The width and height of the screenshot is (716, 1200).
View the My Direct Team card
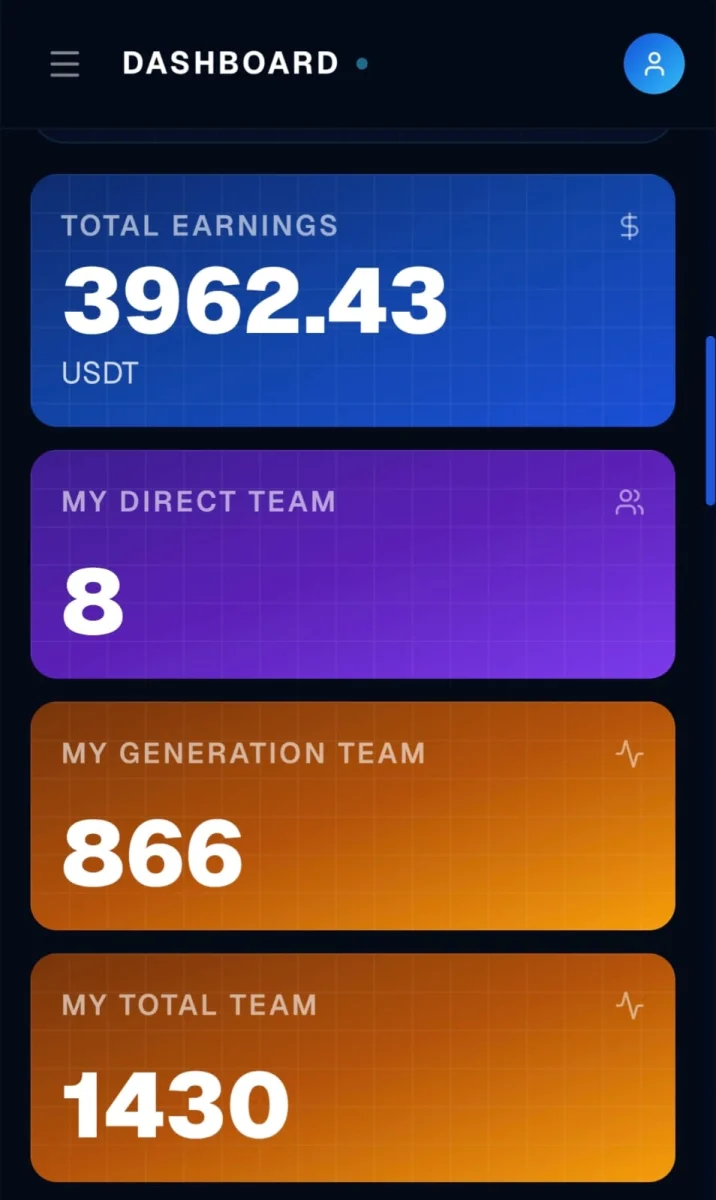[x=353, y=564]
